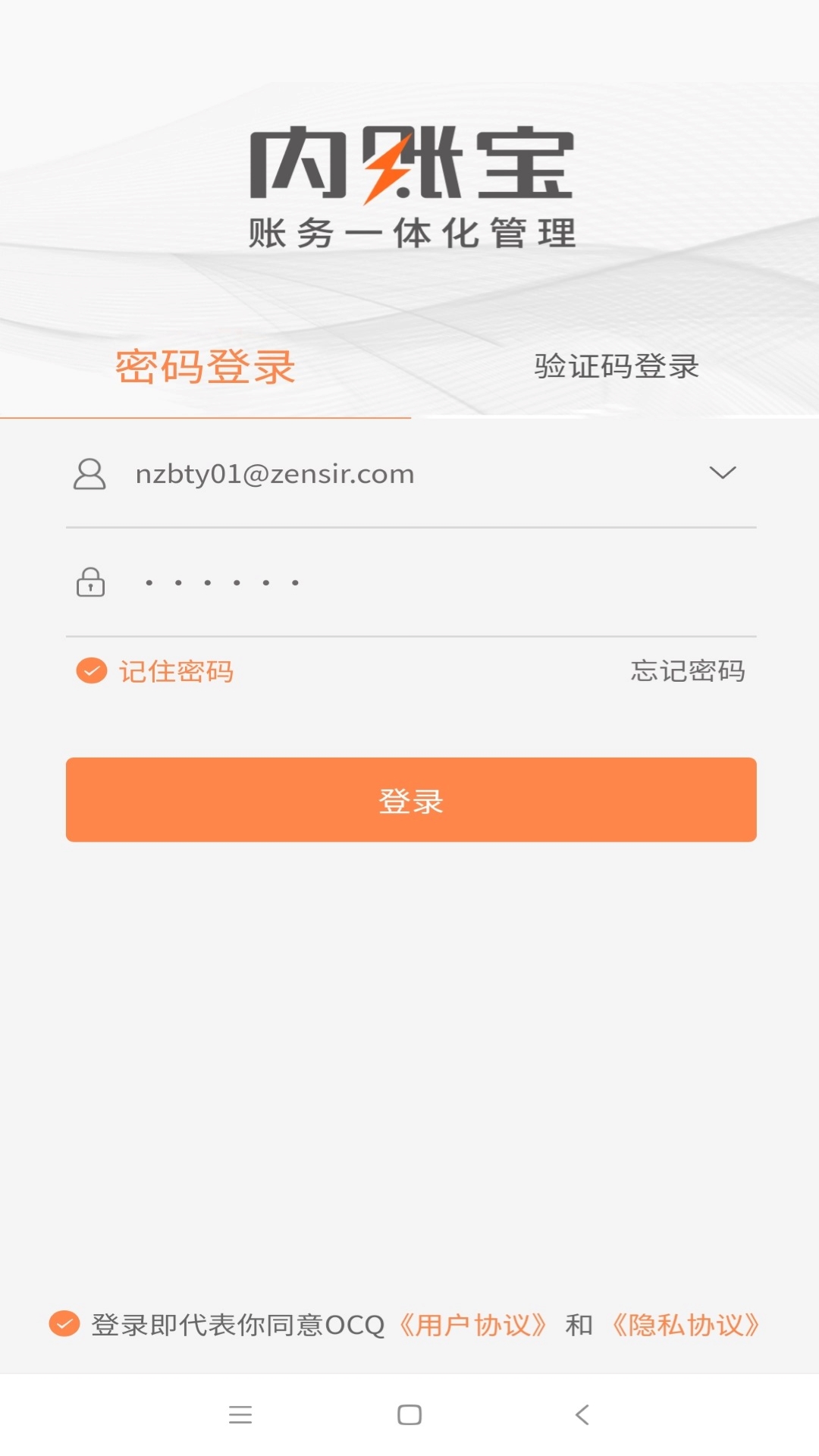Click the padlock icon beside the password field
Viewport: 819px width, 1456px height.
coord(89,581)
